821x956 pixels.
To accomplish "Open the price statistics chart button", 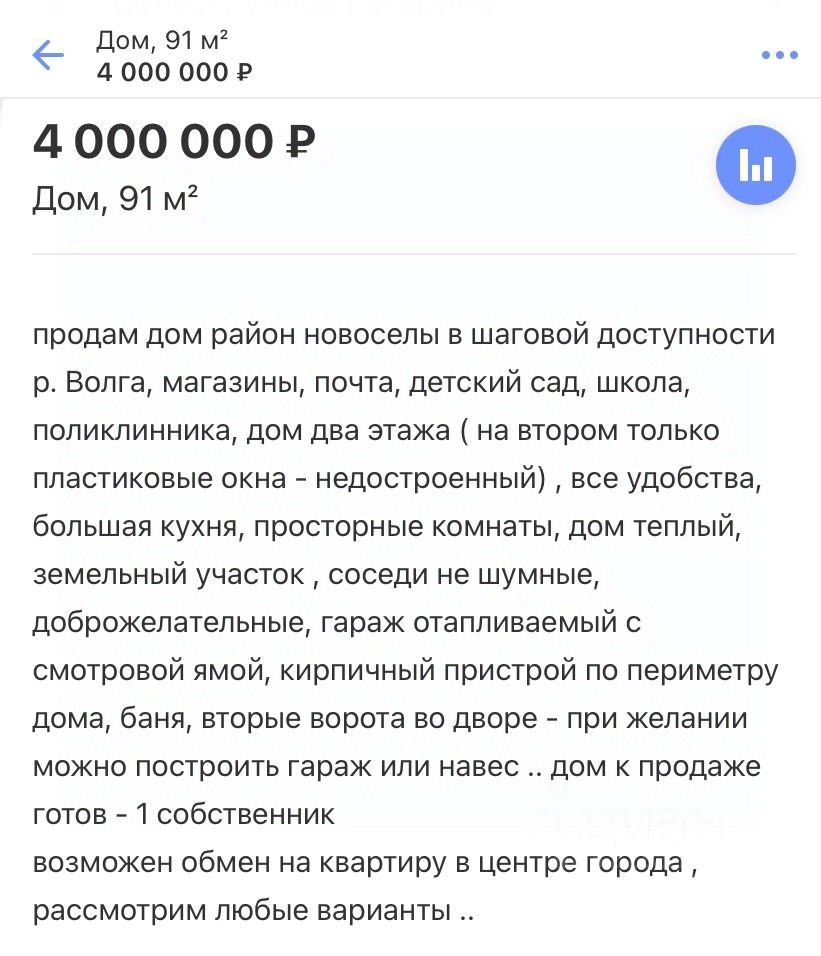I will click(x=756, y=165).
